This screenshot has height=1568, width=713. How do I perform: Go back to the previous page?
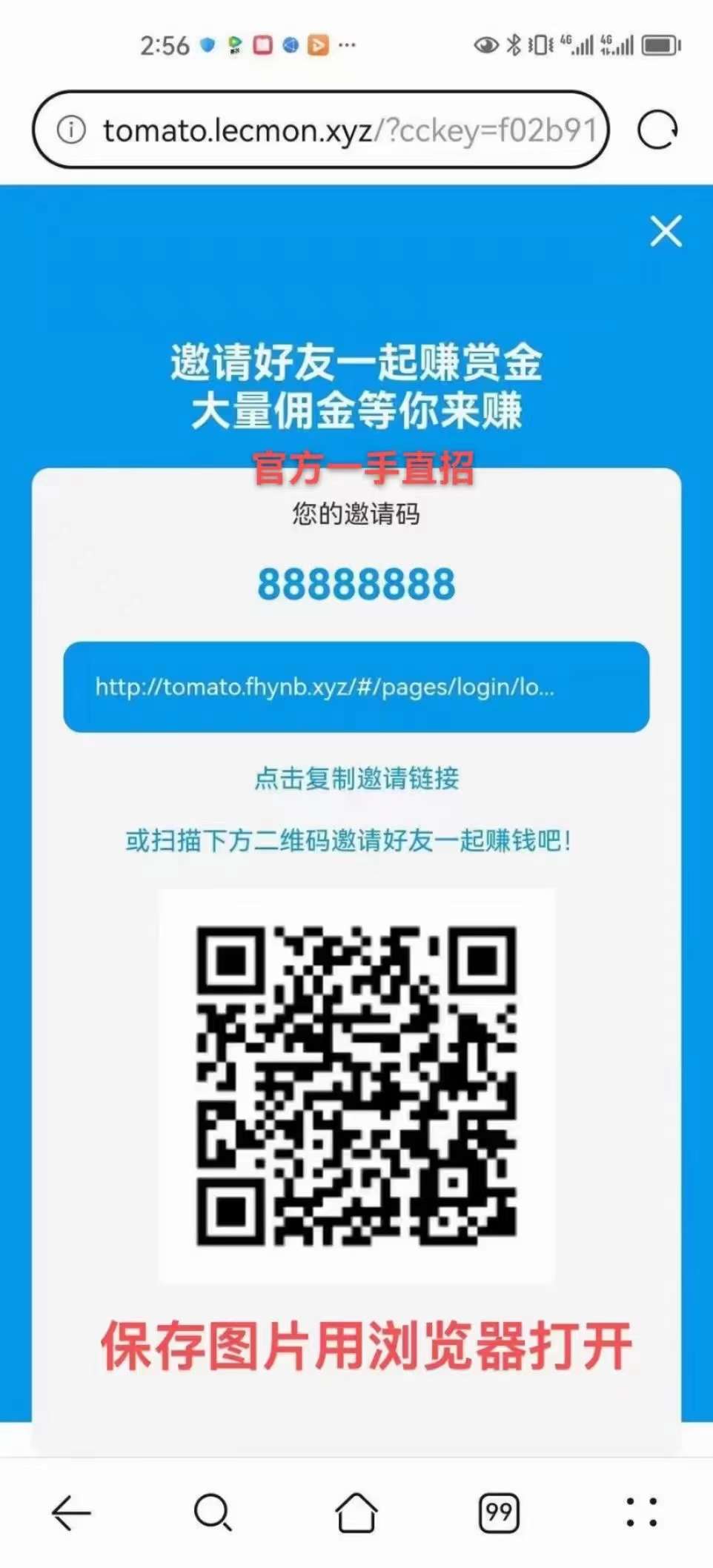coord(71,1512)
